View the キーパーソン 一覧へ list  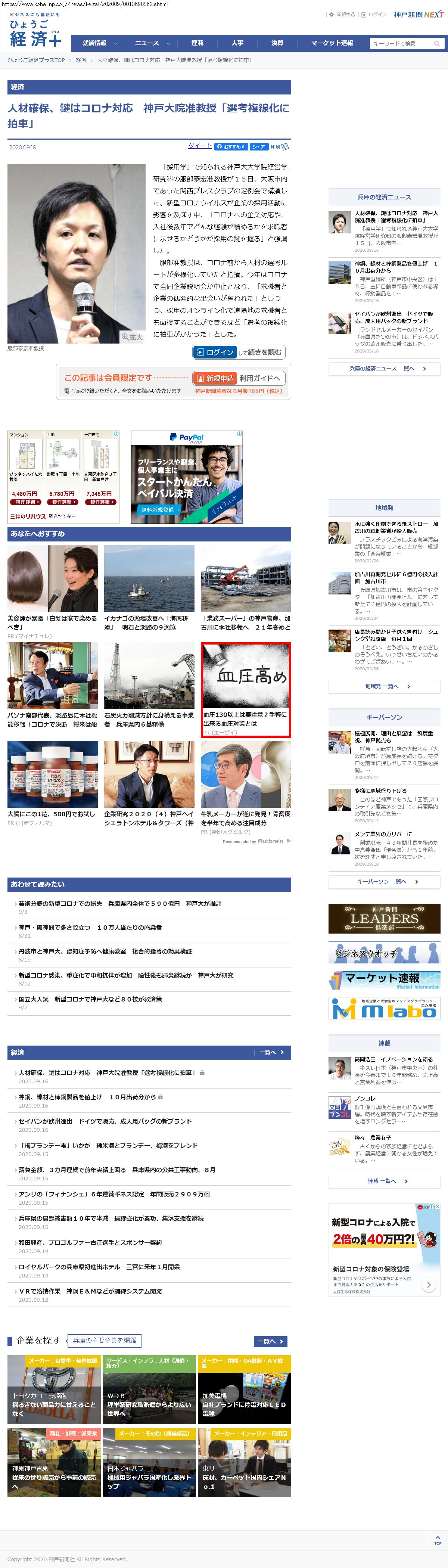[384, 881]
